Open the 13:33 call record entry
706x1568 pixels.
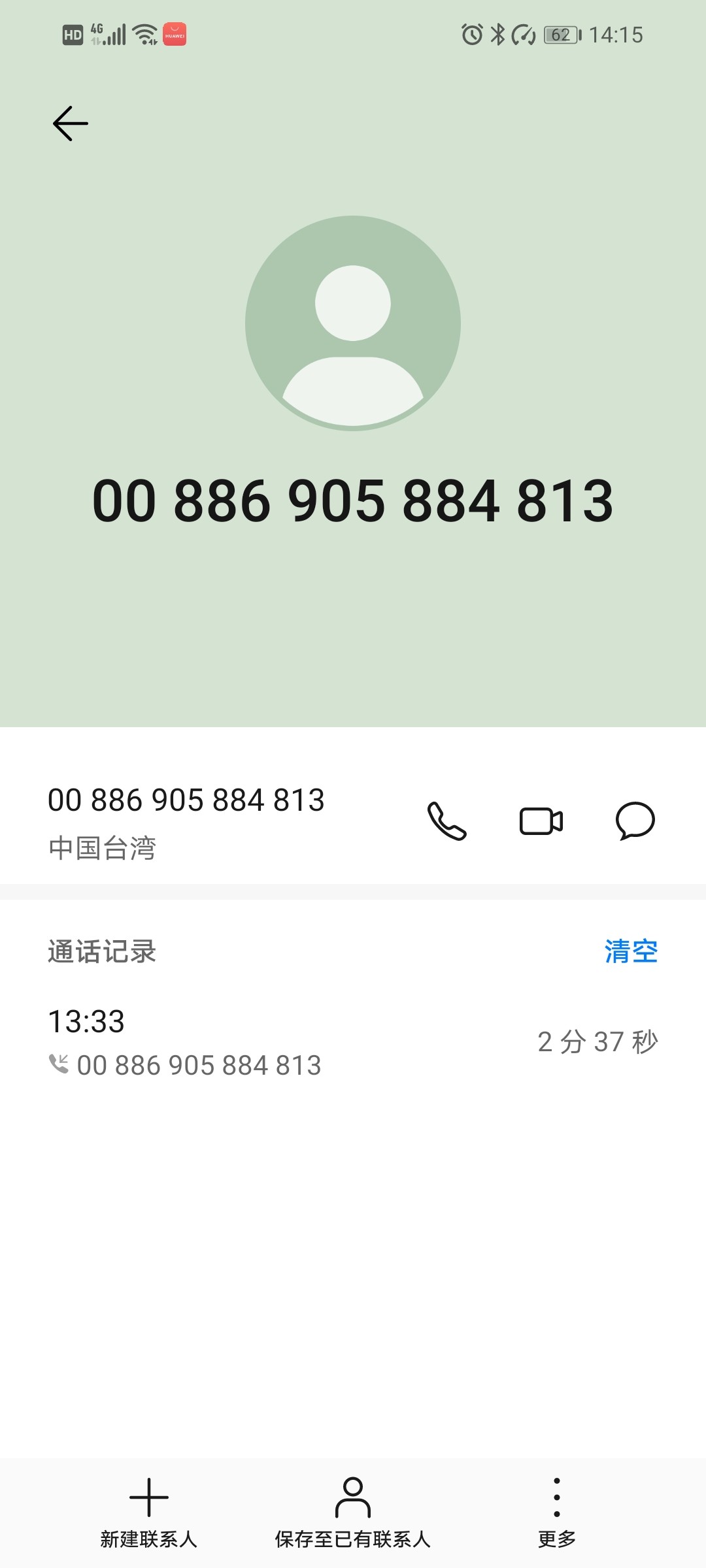pos(353,1042)
